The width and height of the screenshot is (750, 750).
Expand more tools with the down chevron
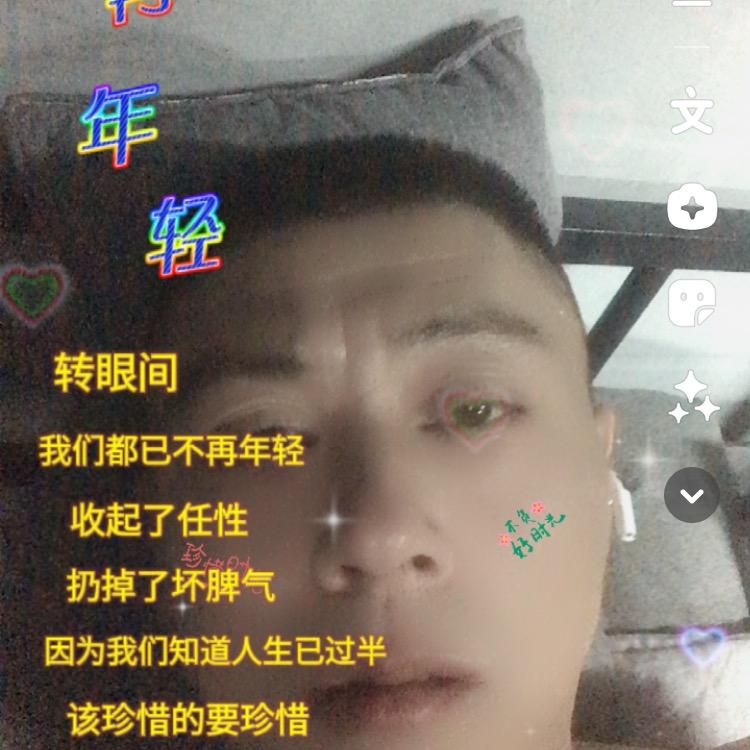692,494
